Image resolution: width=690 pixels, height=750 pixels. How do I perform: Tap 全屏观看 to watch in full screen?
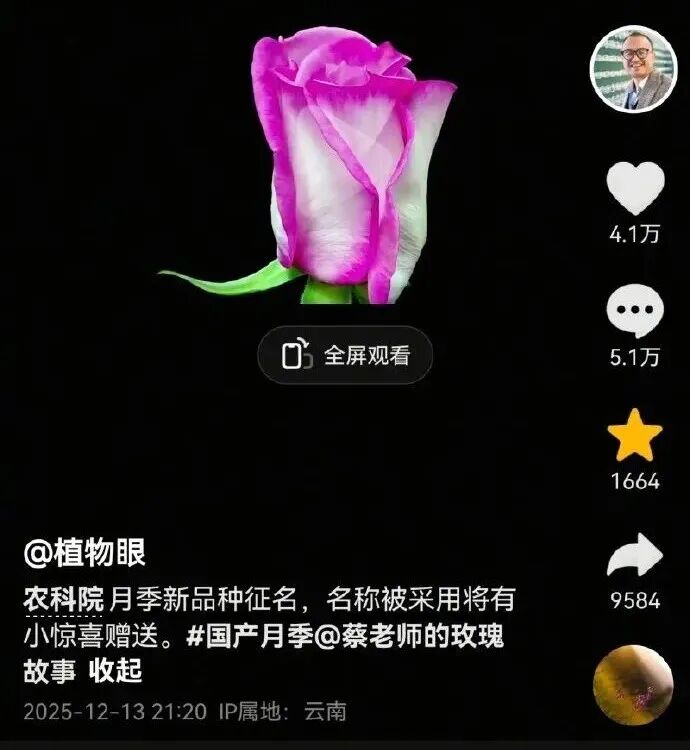tap(345, 355)
